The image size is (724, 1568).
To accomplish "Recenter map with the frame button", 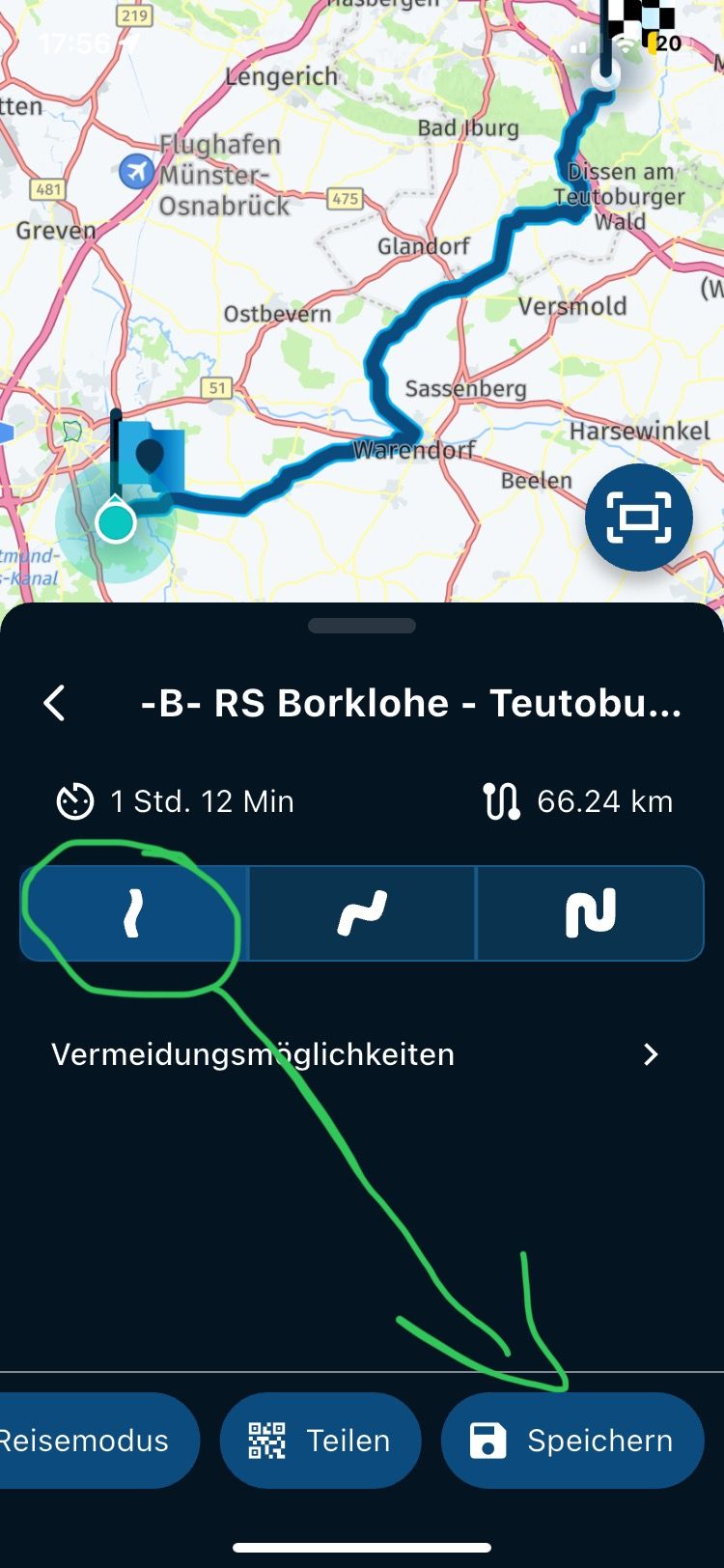I will pyautogui.click(x=638, y=518).
